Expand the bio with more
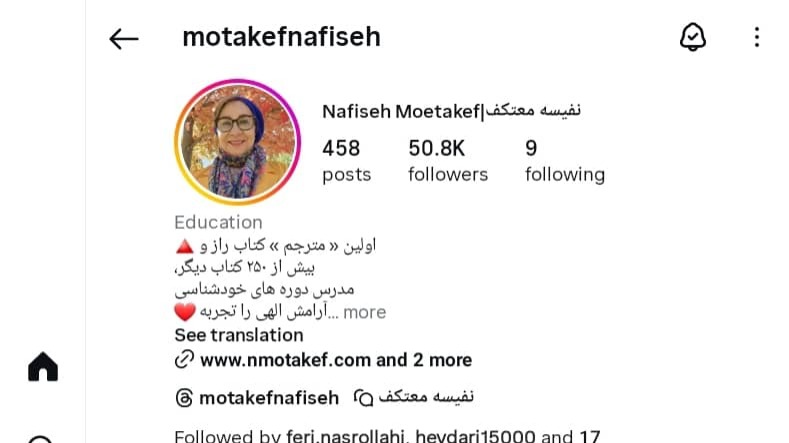The height and width of the screenshot is (443, 789). (x=364, y=312)
